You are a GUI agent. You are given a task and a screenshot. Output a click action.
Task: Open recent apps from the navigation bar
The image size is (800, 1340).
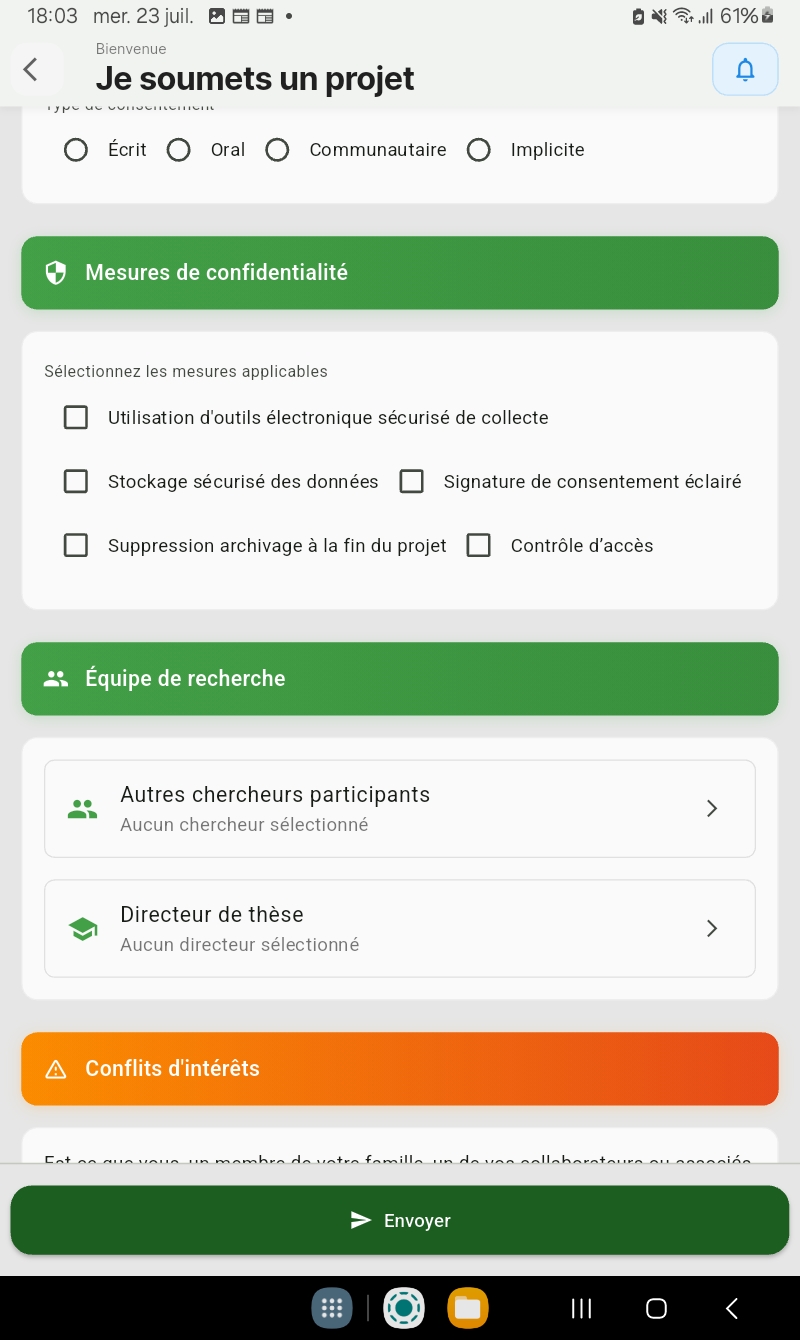(581, 1308)
